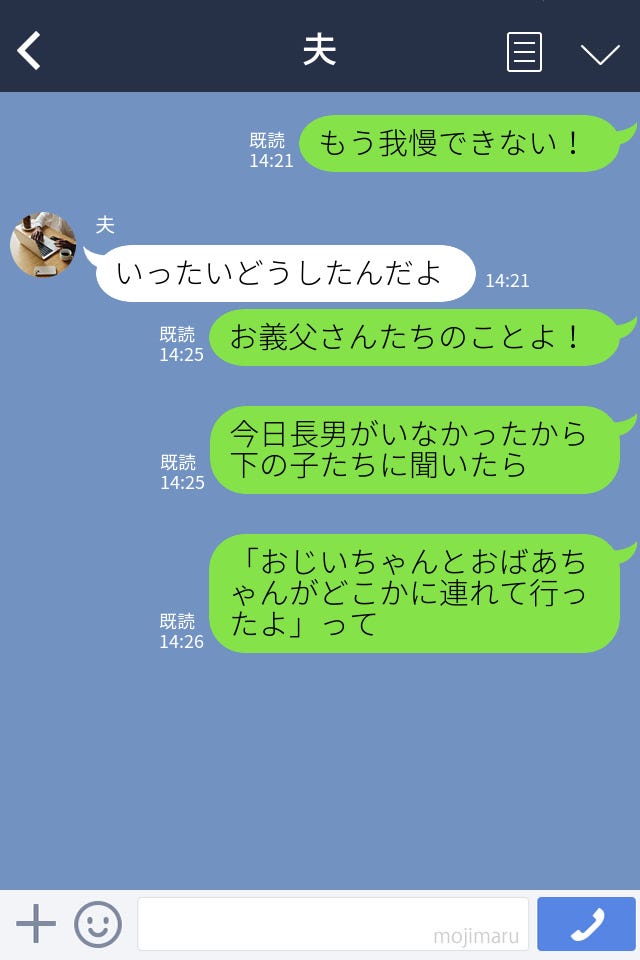
Task: Go back from the 夫 chat
Action: pyautogui.click(x=30, y=51)
